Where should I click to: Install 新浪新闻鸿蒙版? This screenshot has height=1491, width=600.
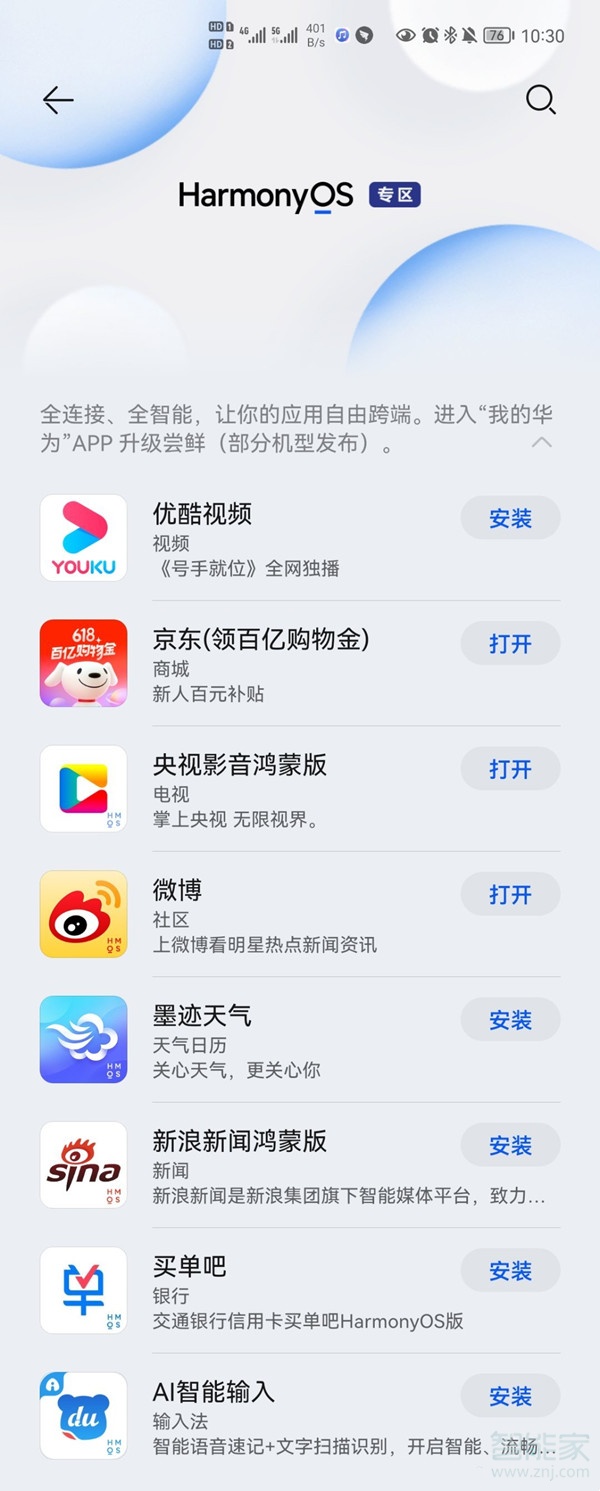(510, 1146)
